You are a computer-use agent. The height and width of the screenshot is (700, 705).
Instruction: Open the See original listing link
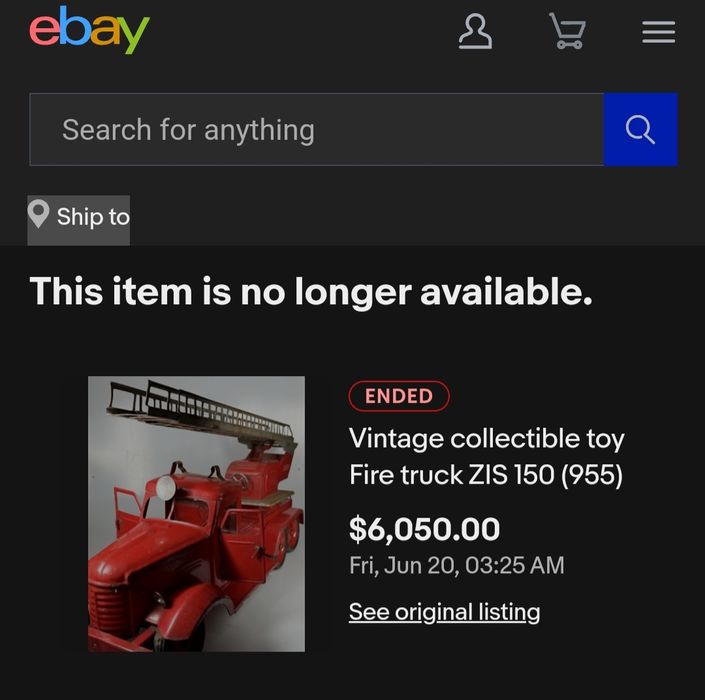tap(444, 612)
